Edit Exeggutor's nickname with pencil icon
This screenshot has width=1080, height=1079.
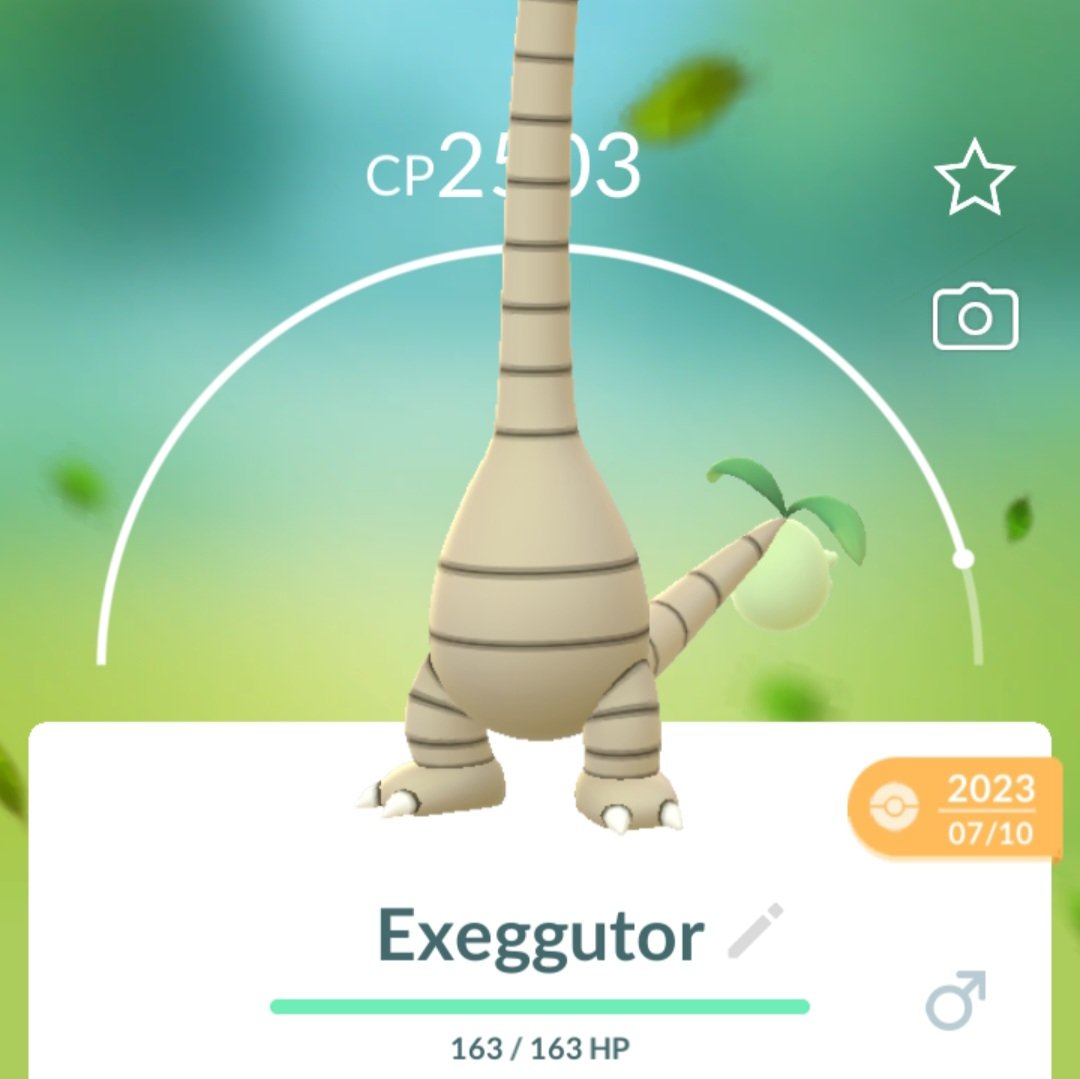pyautogui.click(x=755, y=932)
